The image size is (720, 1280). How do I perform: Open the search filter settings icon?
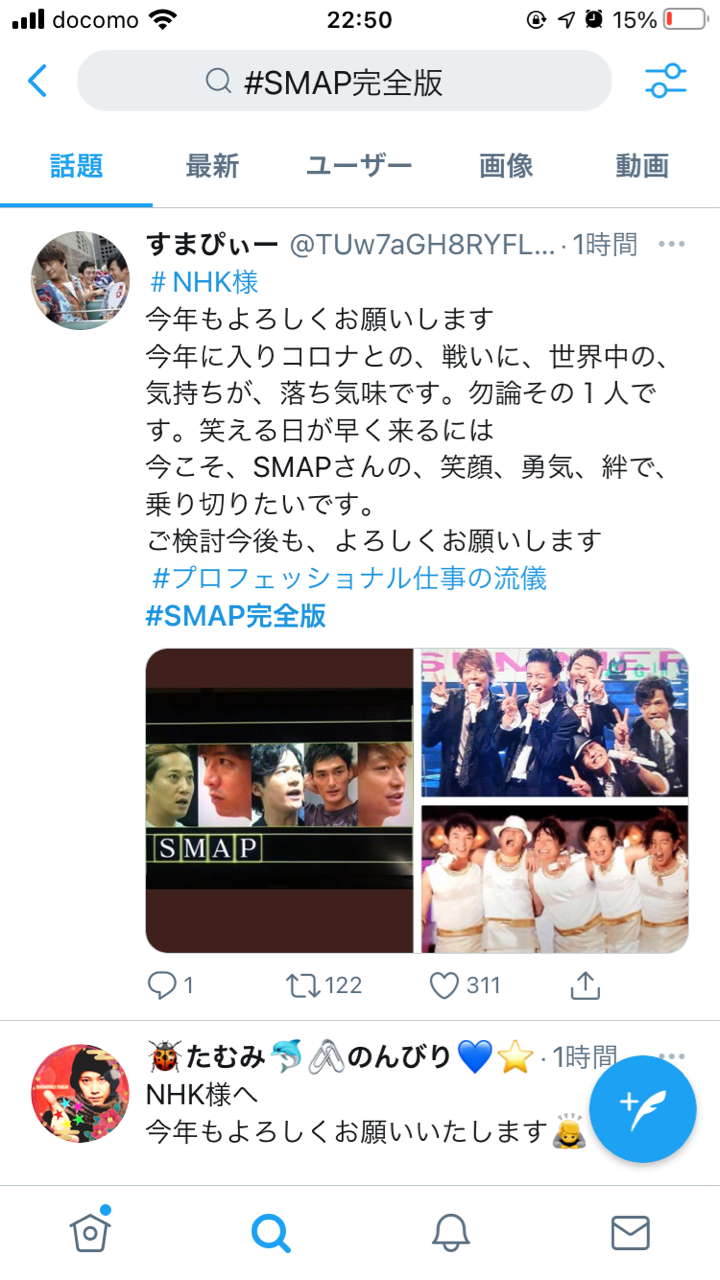pos(666,81)
